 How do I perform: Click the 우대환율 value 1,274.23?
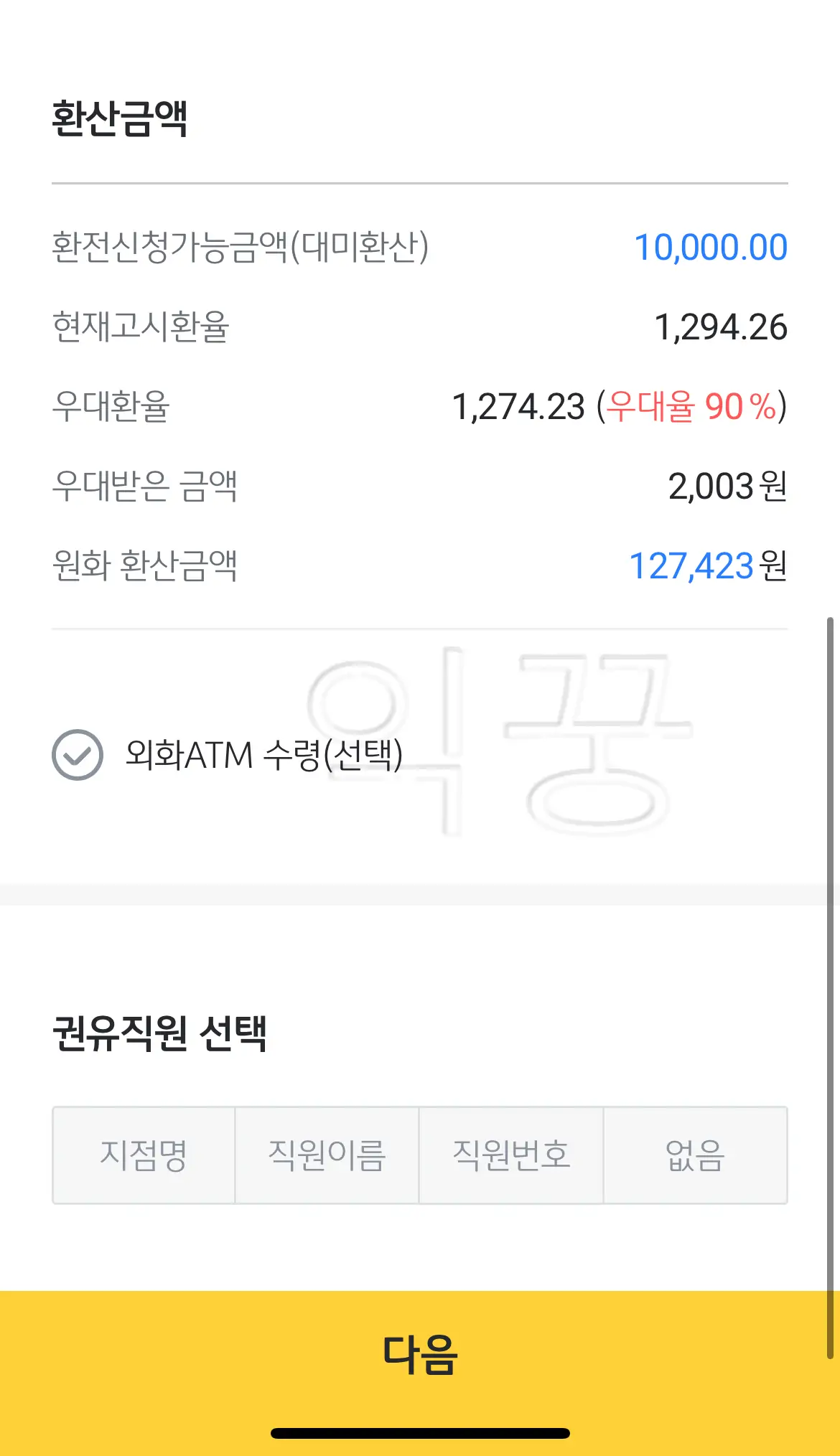pos(519,407)
